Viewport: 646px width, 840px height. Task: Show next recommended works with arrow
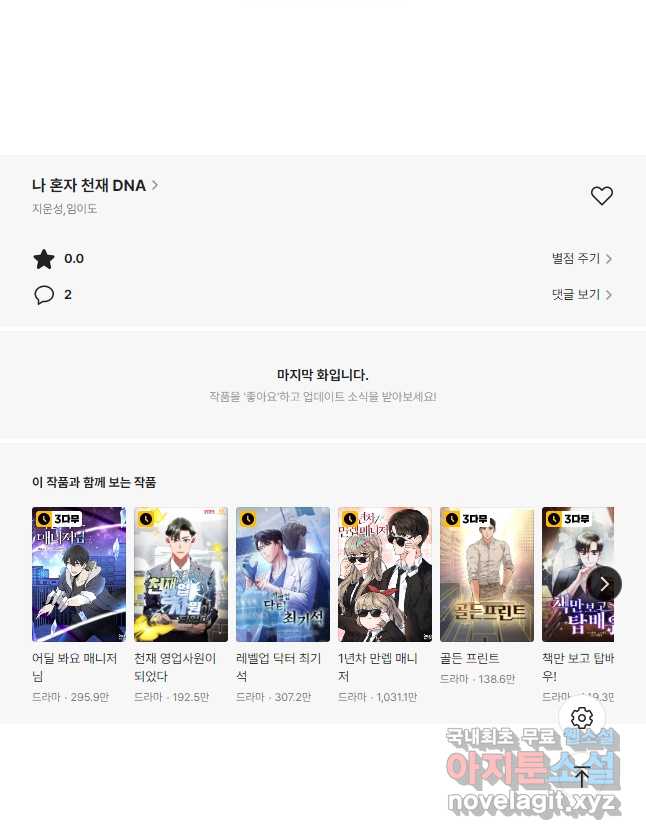(x=604, y=583)
